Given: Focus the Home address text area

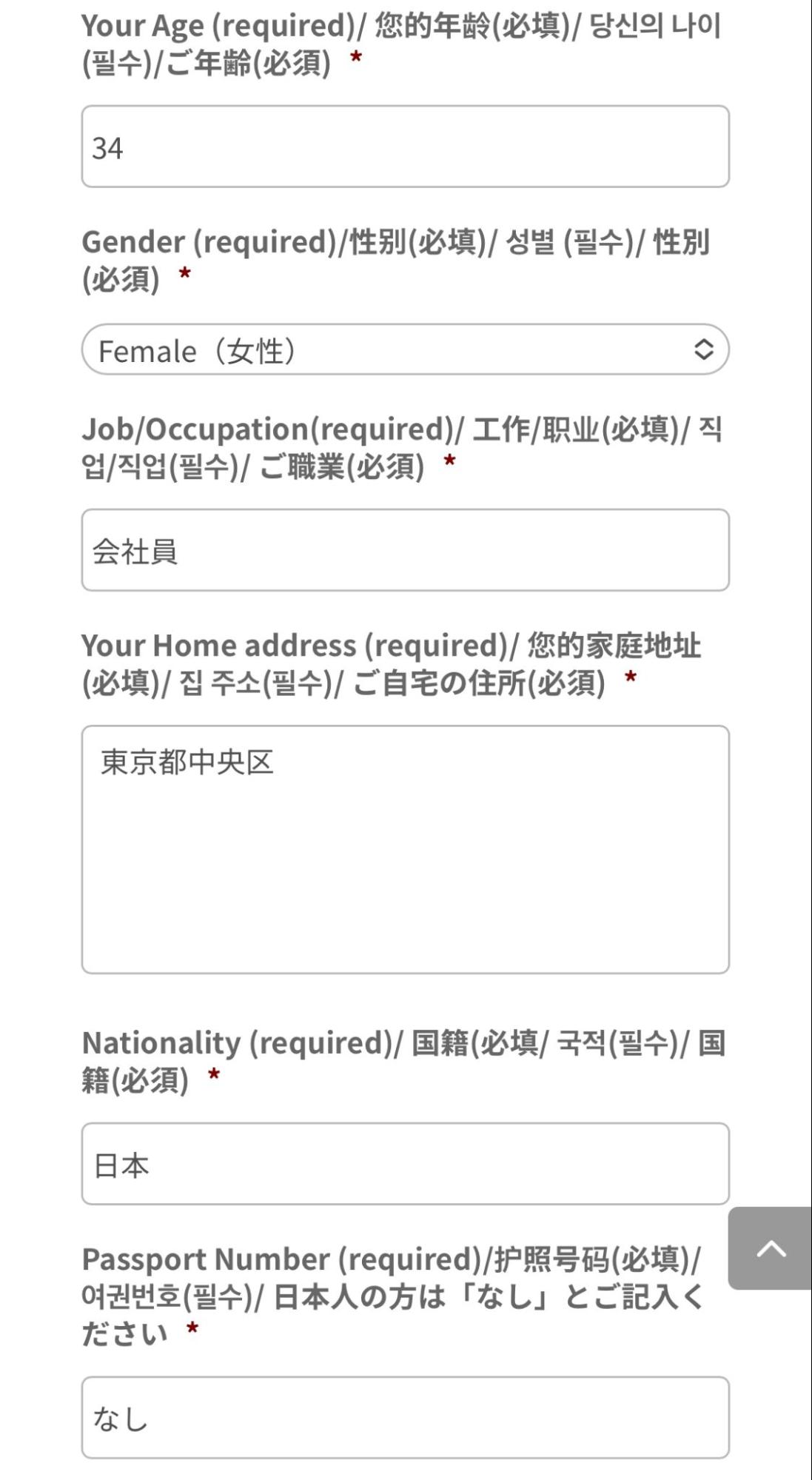Looking at the screenshot, I should tap(405, 849).
